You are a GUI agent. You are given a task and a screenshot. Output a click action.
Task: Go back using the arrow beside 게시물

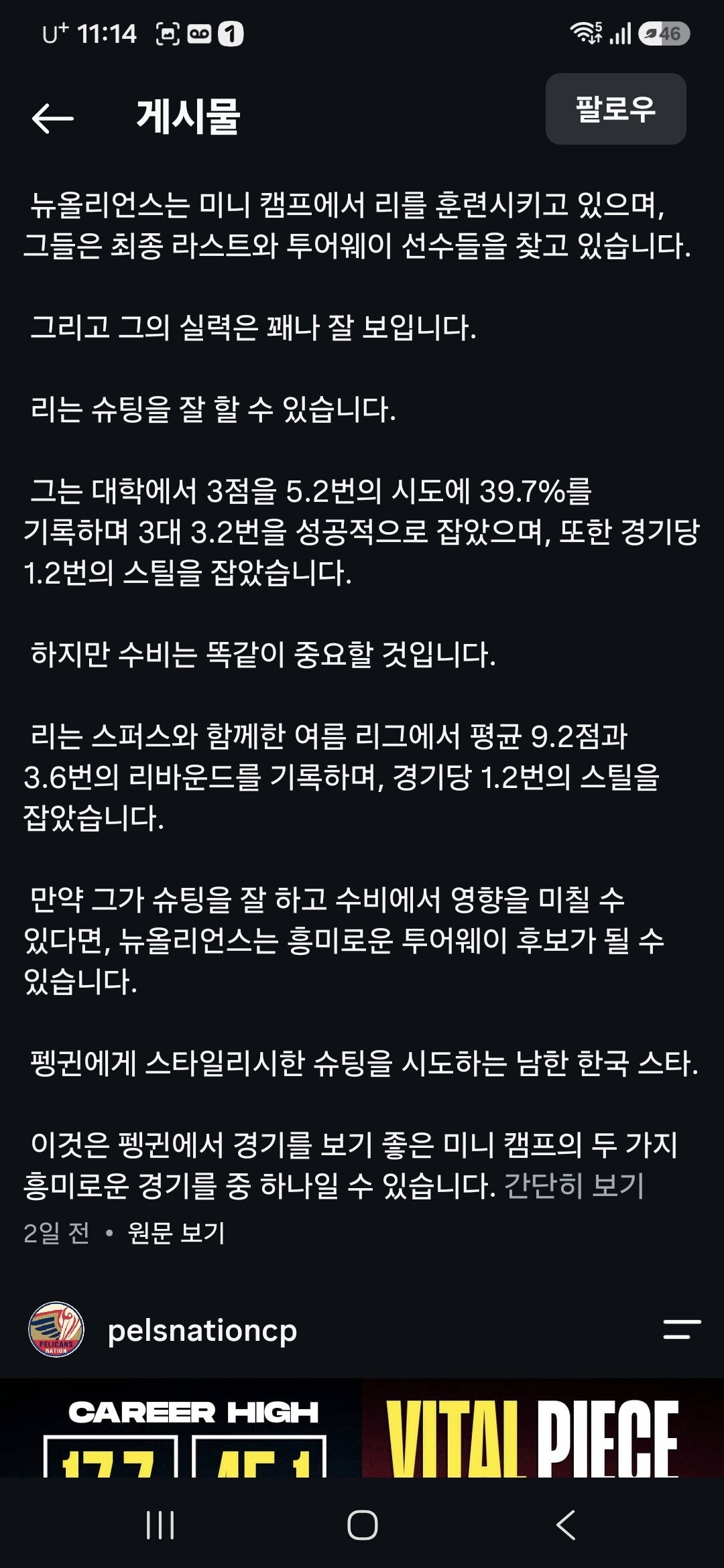(x=52, y=119)
